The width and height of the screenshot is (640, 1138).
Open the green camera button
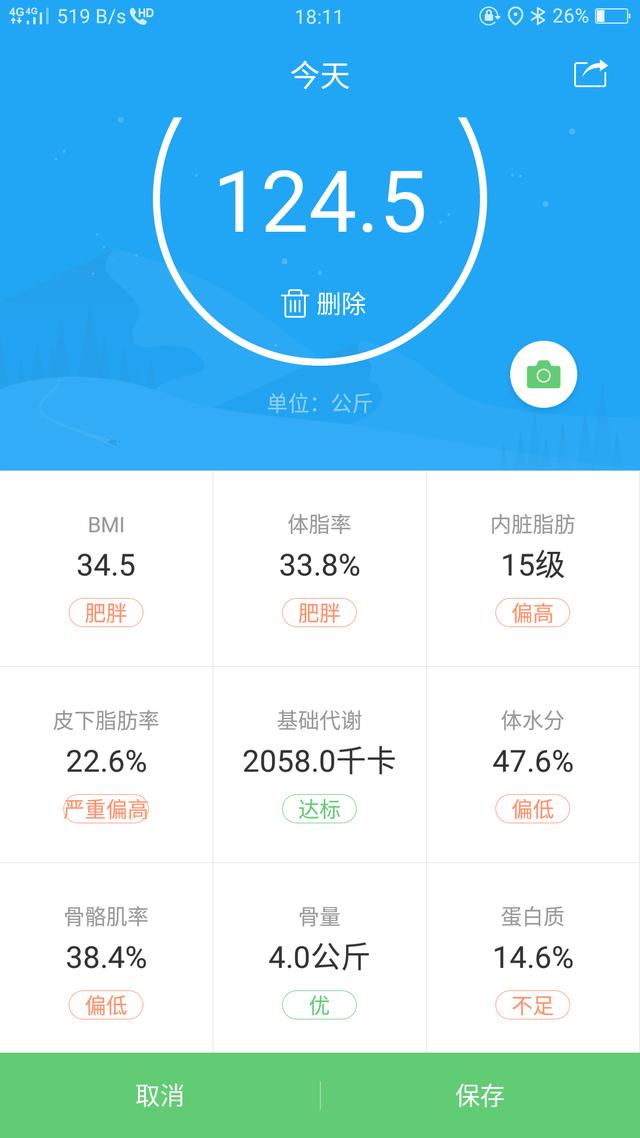[543, 375]
